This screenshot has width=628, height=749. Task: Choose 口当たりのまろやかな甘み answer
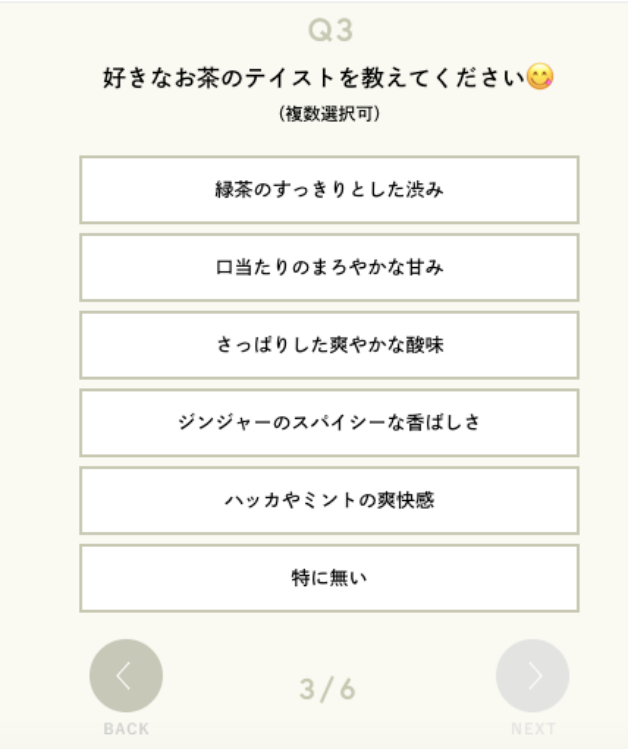(x=329, y=268)
